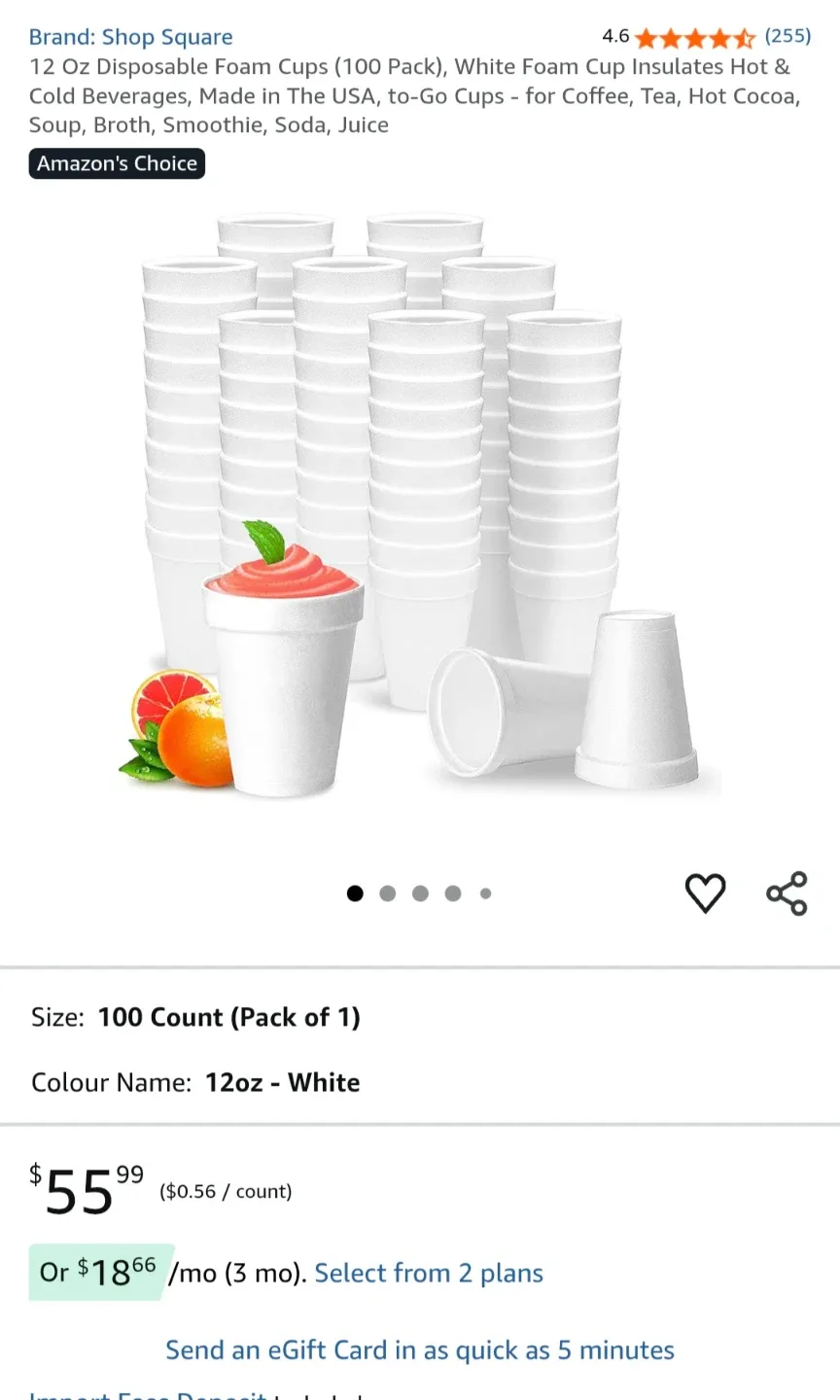Click the first carousel dot indicator
Viewport: 840px width, 1400px height.
point(355,892)
